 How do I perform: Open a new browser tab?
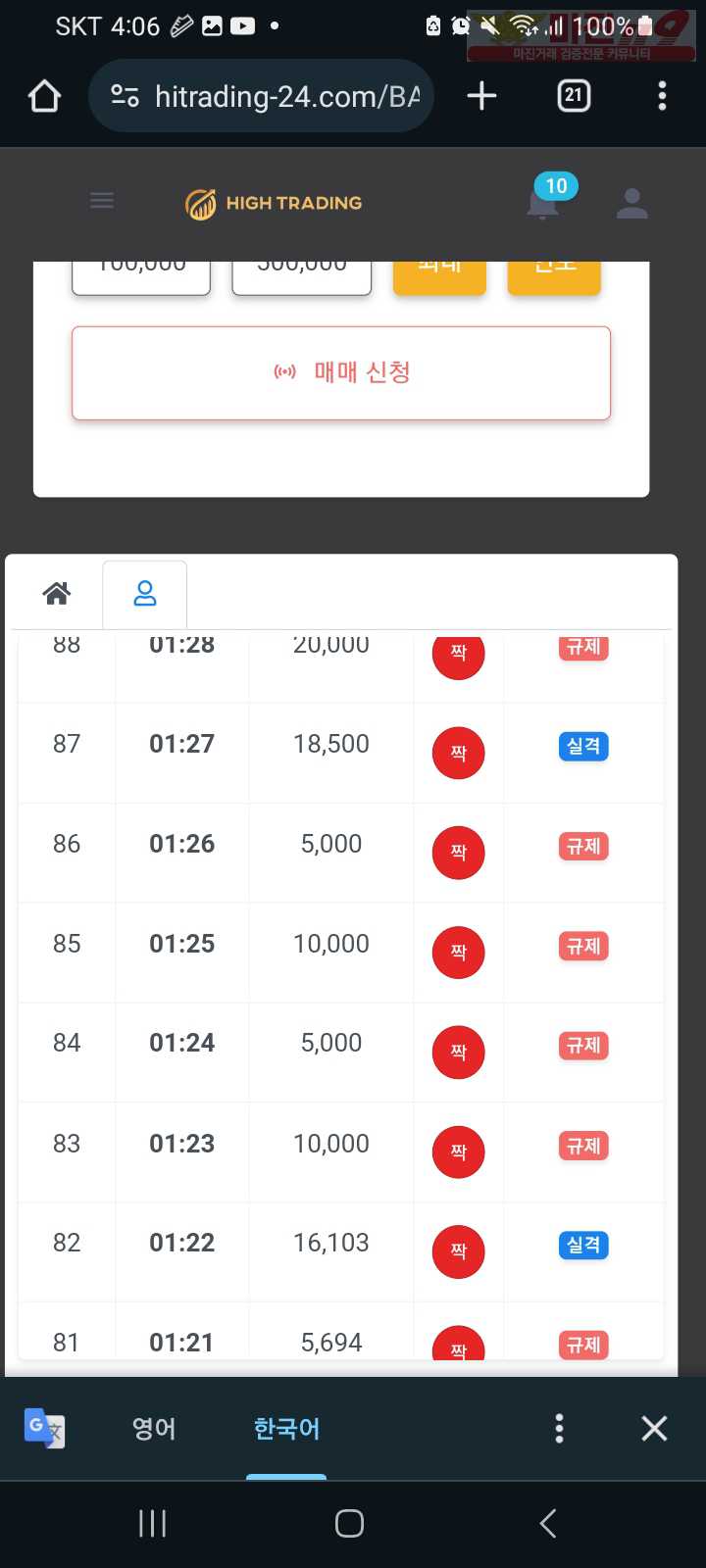(x=481, y=96)
